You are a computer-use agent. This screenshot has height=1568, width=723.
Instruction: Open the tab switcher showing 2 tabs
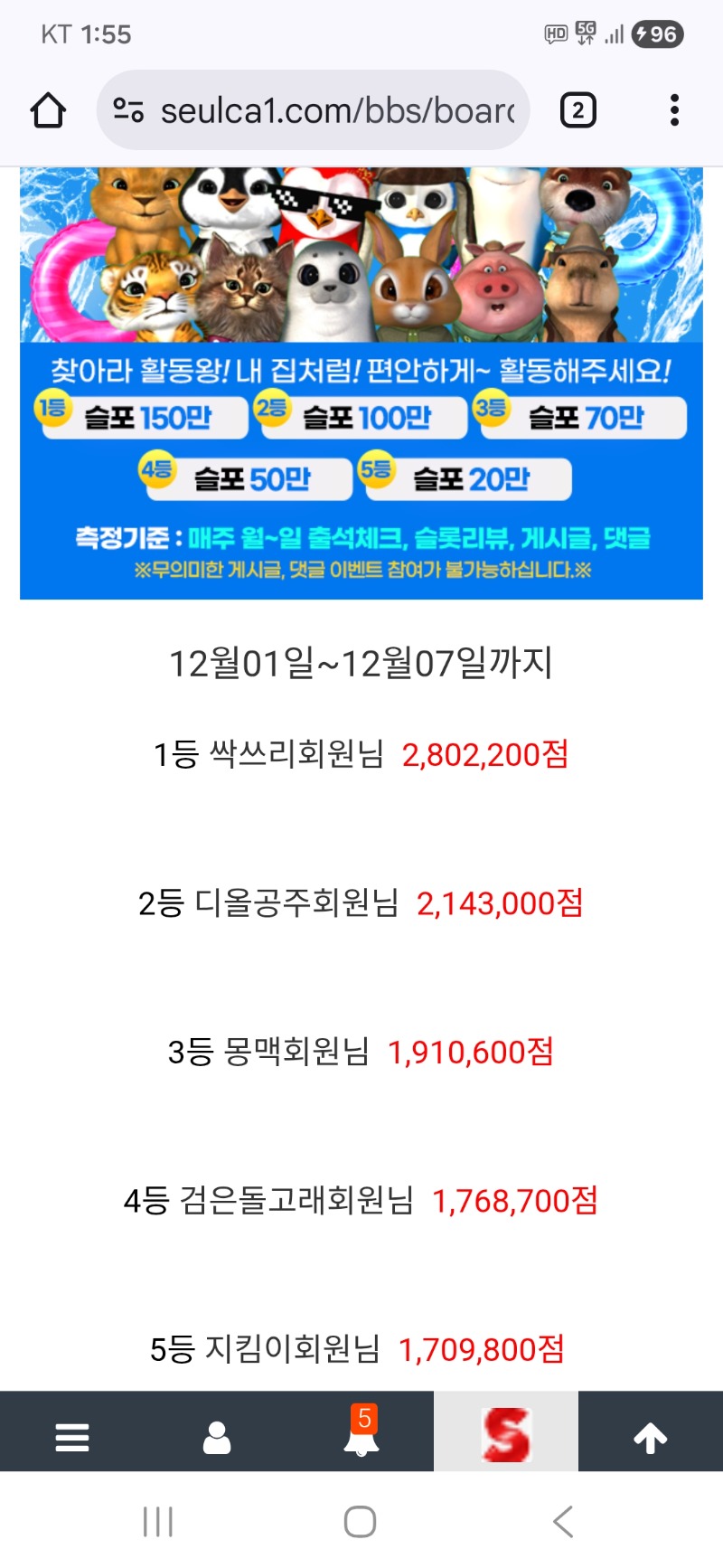tap(577, 110)
